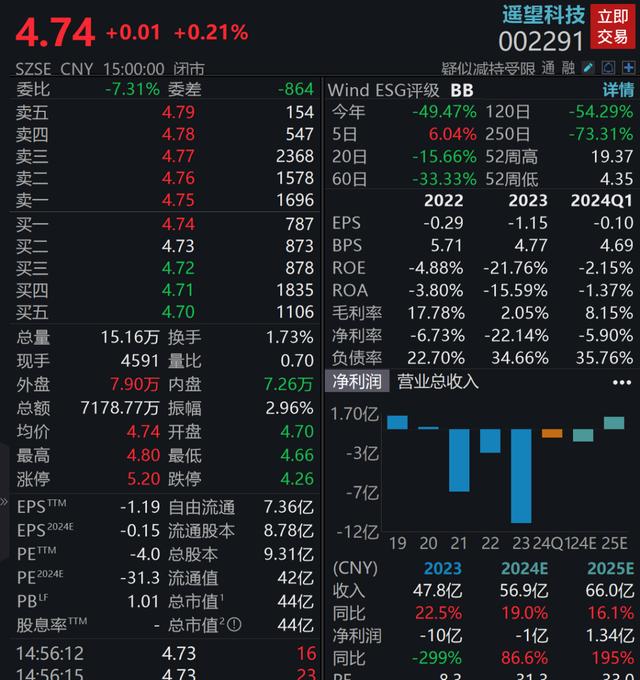This screenshot has height=680, width=640.
Task: Select the 净利润 chart tab
Action: pyautogui.click(x=357, y=382)
